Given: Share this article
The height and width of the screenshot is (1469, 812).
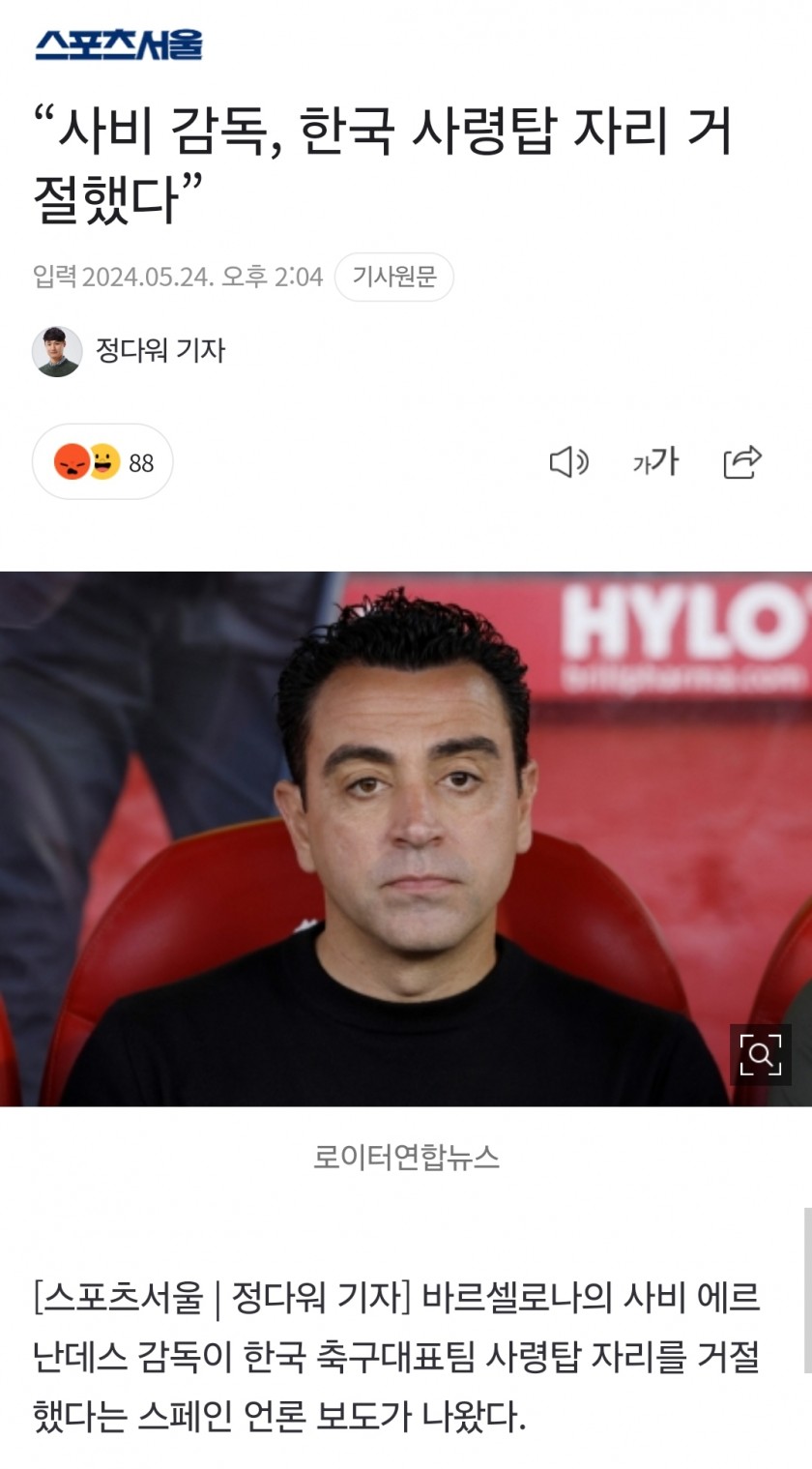Looking at the screenshot, I should [x=742, y=462].
